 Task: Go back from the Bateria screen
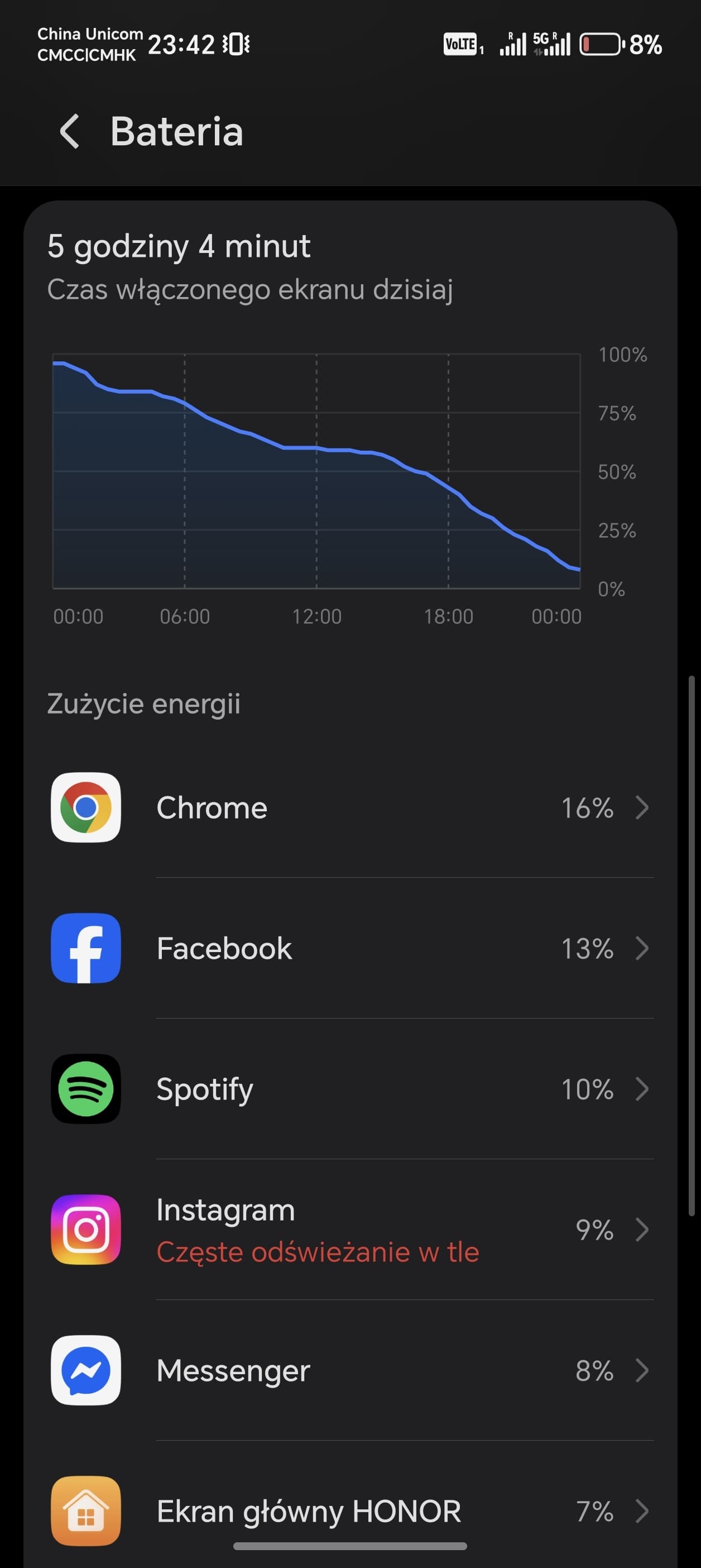coord(69,131)
